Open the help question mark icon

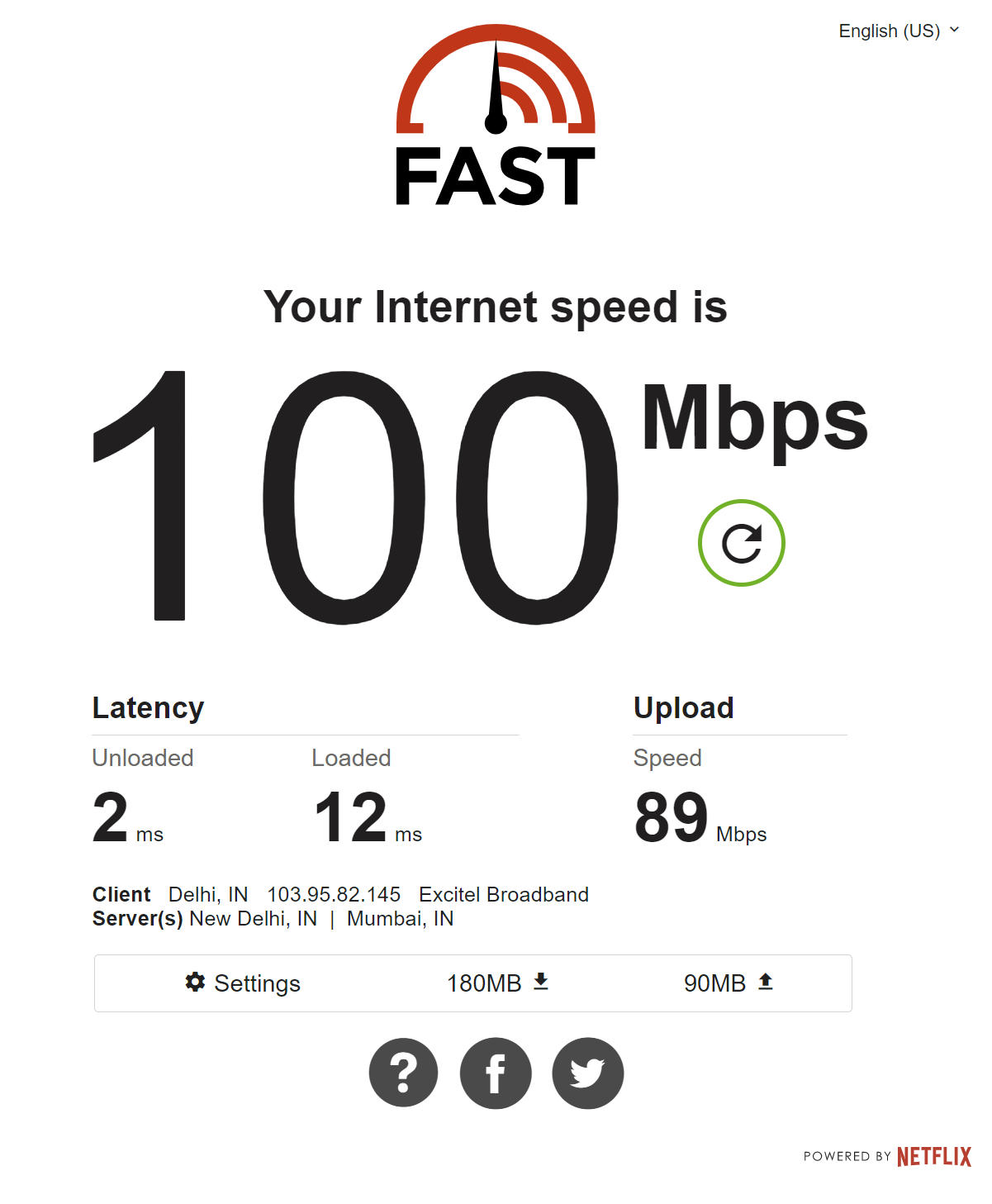[403, 1073]
